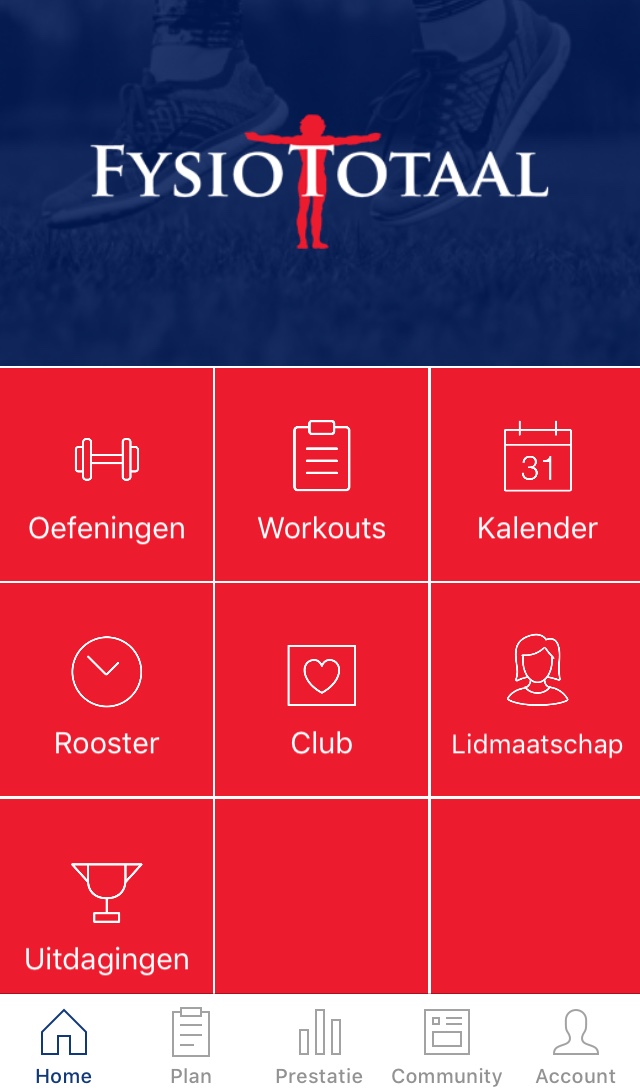
Task: Open the Kalender tile
Action: pos(536,474)
